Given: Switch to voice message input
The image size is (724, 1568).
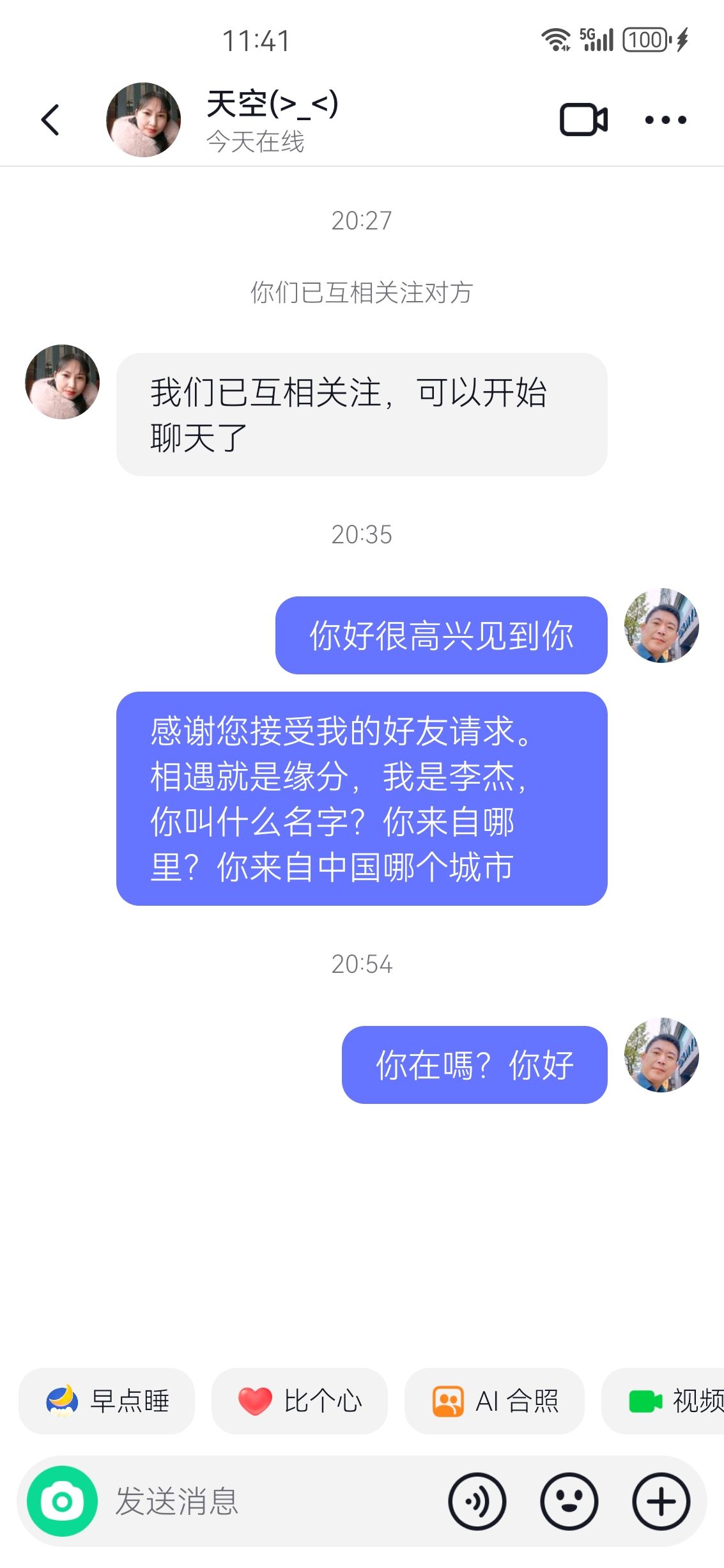Looking at the screenshot, I should (x=477, y=1501).
